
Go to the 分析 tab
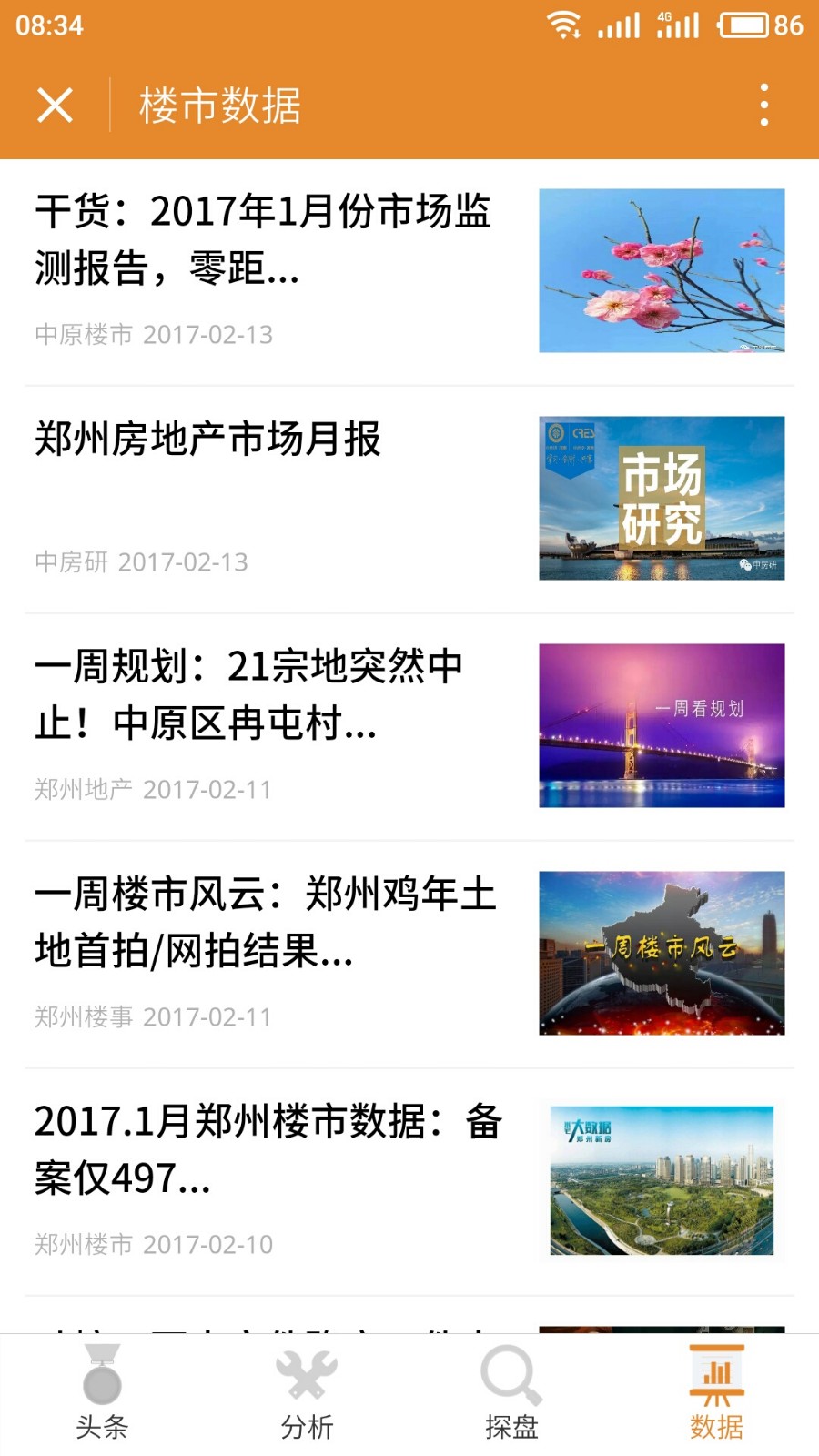pyautogui.click(x=307, y=1394)
